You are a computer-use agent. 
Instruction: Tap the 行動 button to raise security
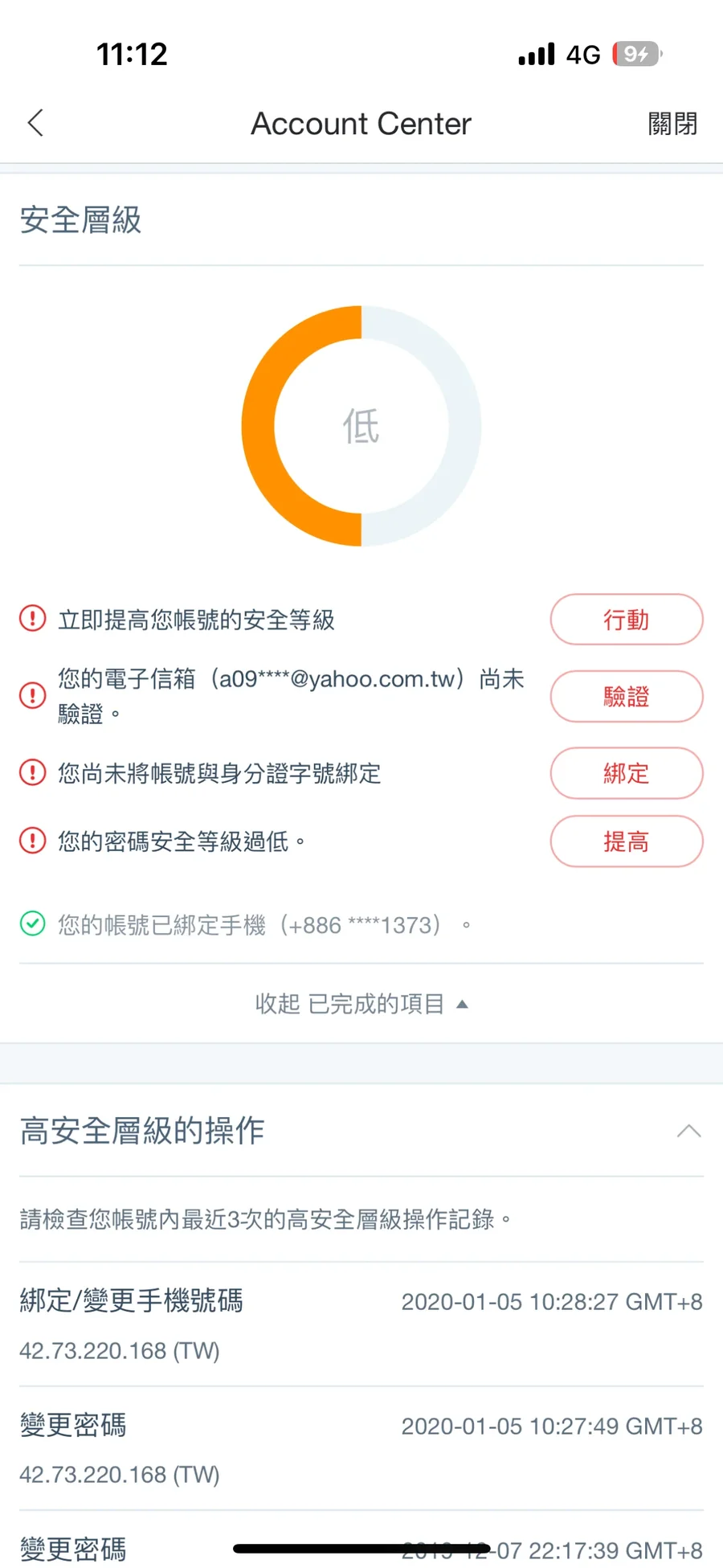coord(626,620)
